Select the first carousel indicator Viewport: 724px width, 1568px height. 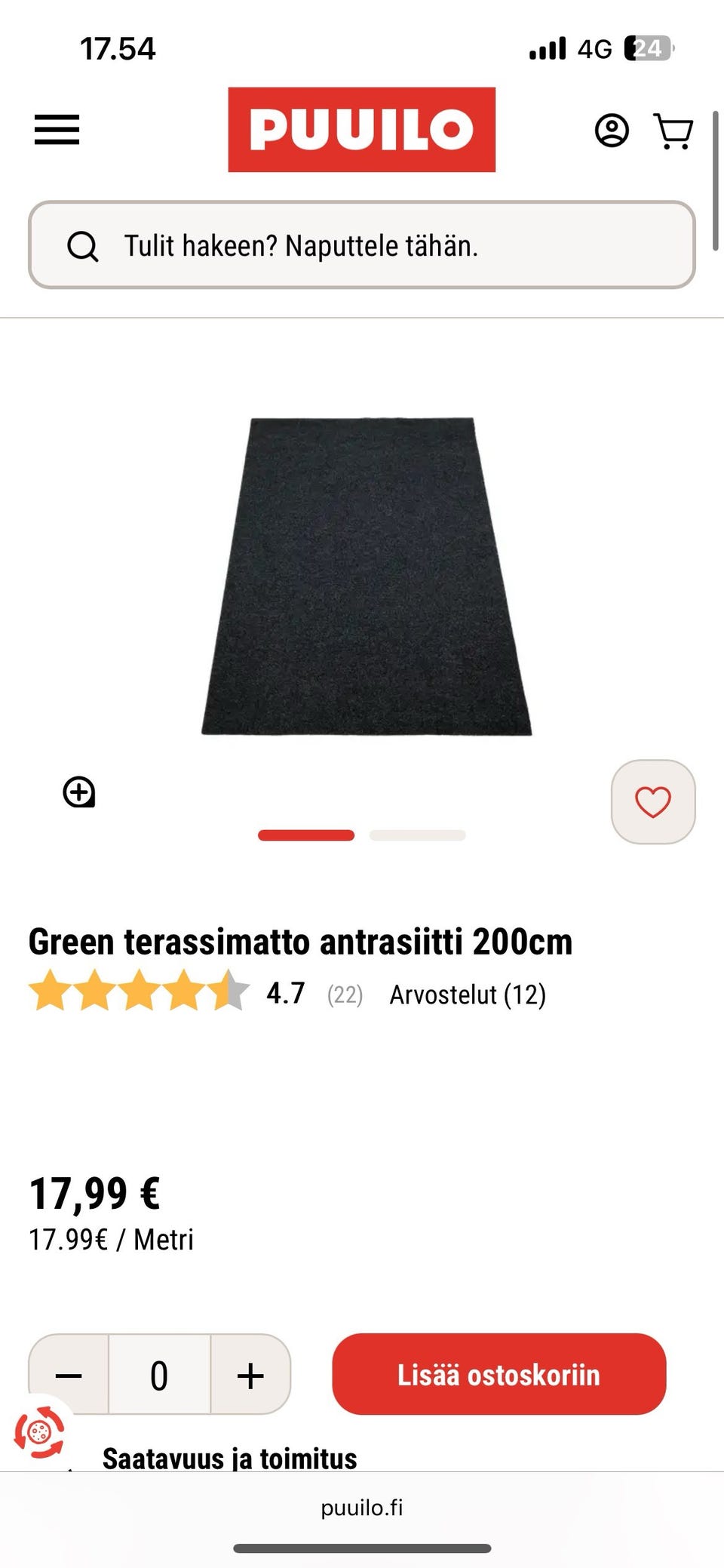click(x=305, y=835)
